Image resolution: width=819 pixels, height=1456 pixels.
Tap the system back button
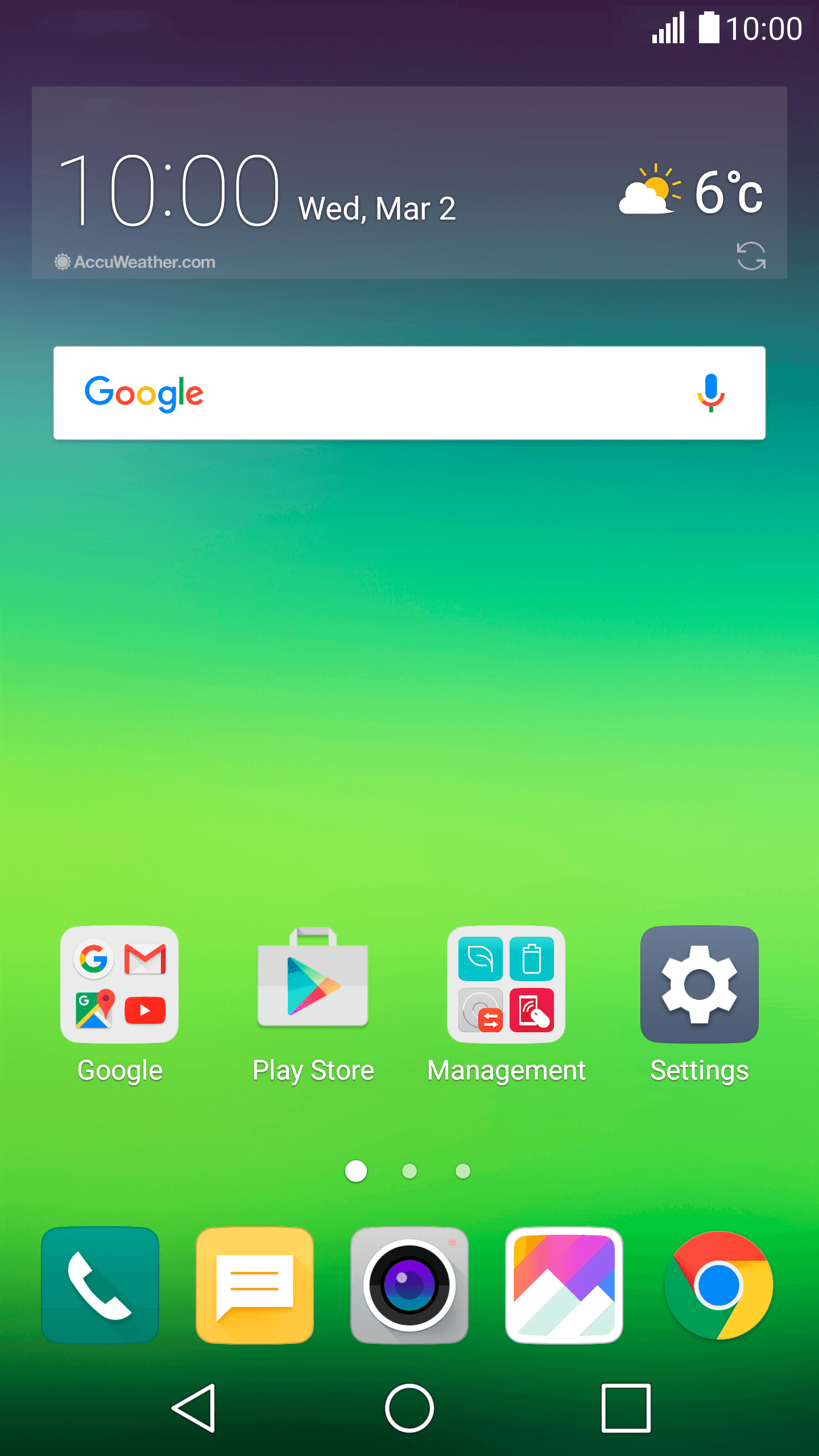[193, 1408]
